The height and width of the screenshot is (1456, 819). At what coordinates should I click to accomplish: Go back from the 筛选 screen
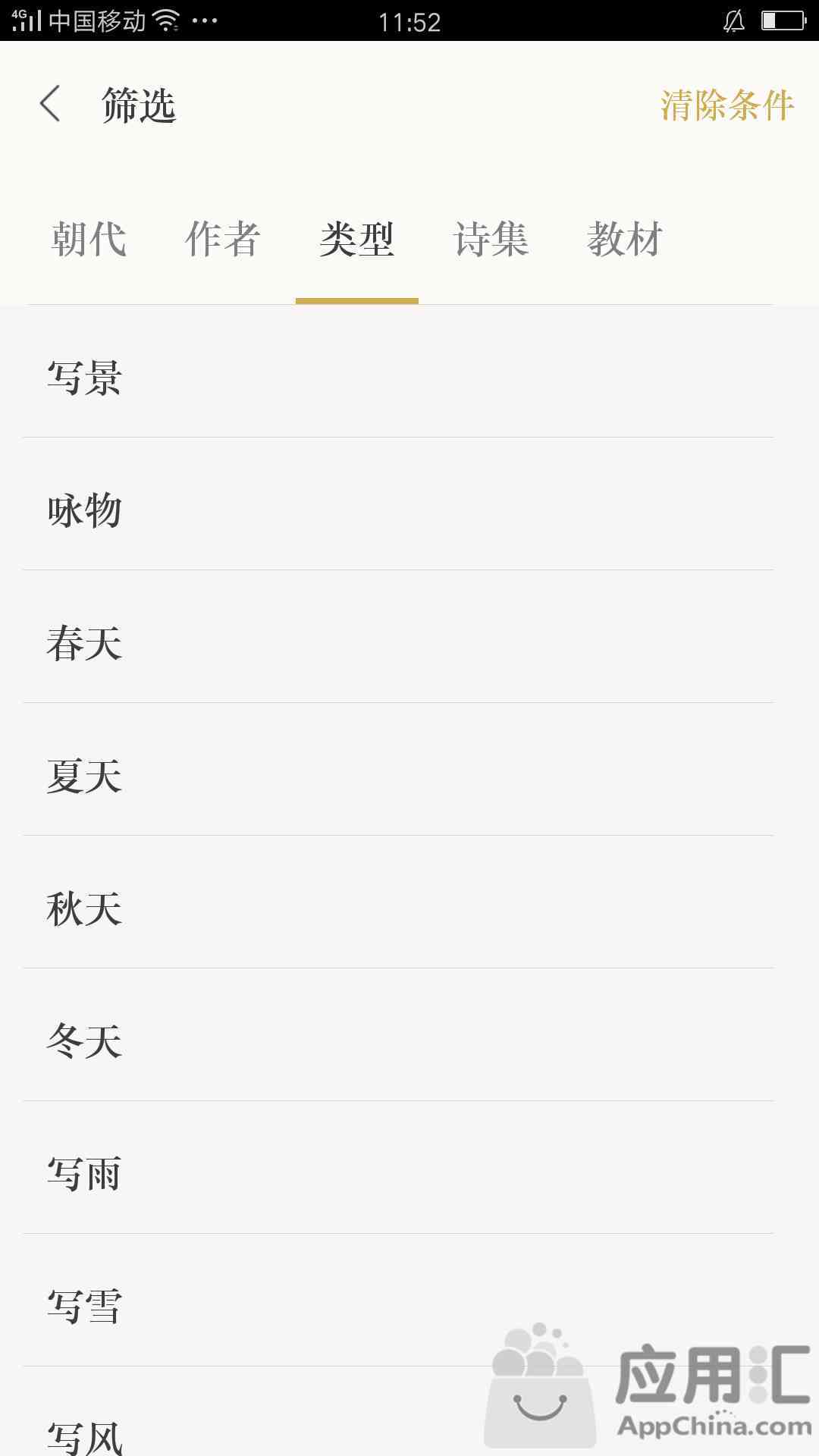(x=50, y=104)
